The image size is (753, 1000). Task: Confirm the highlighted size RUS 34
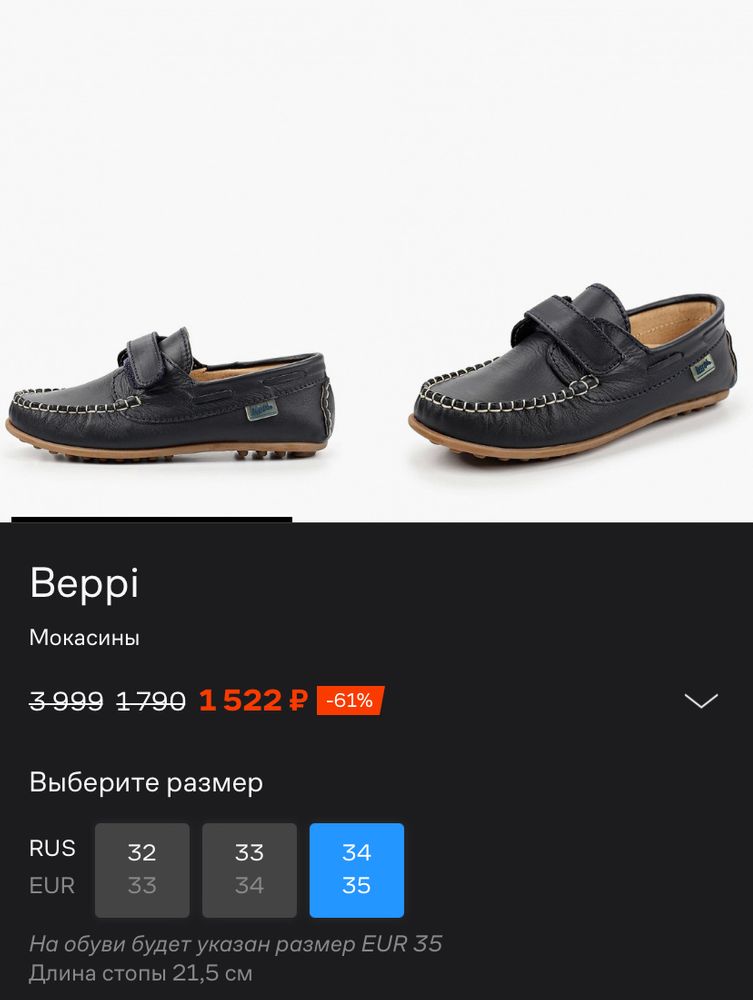356,869
